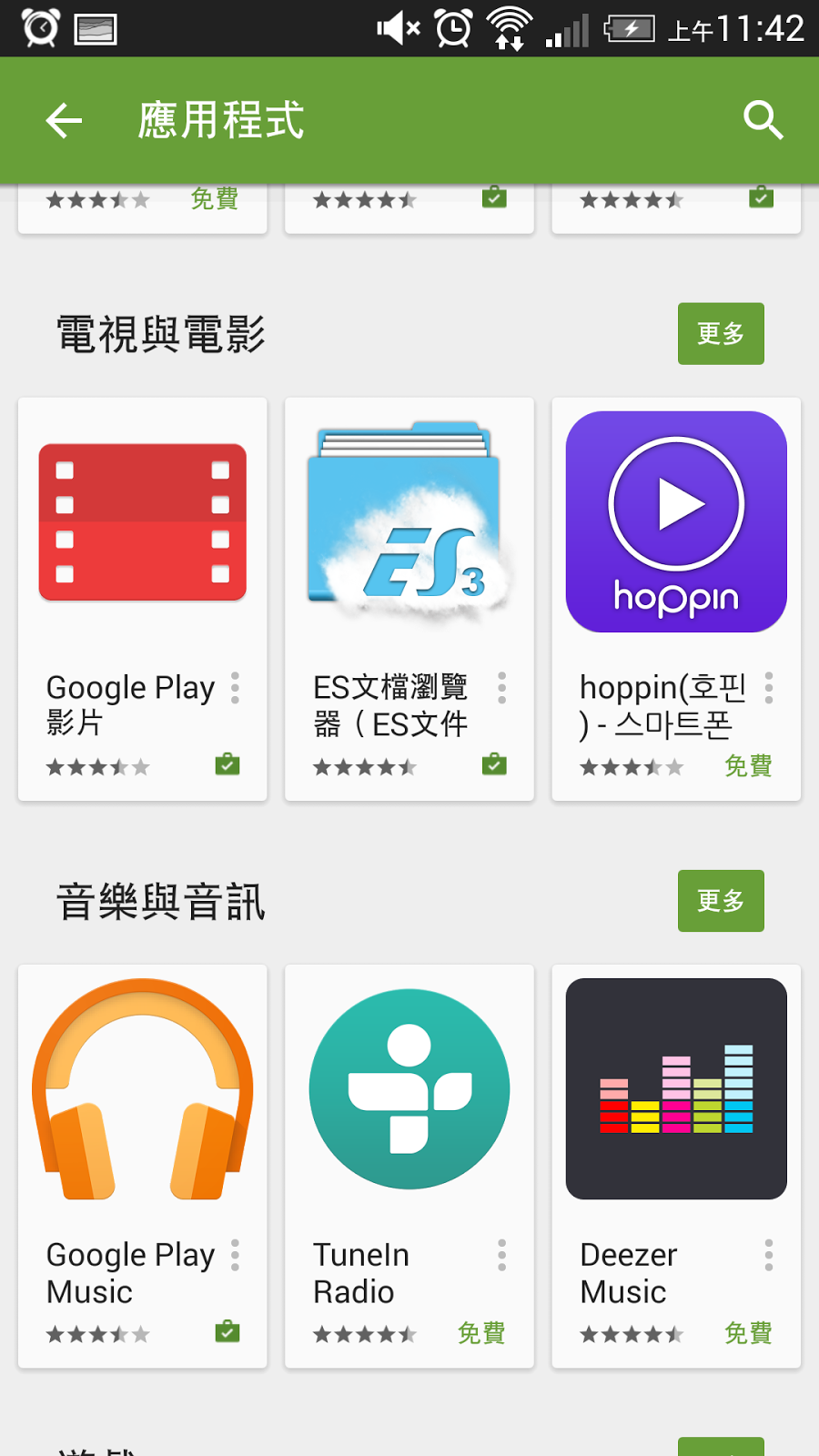819x1456 pixels.
Task: Open the Google Play 影片 app icon
Action: click(142, 521)
